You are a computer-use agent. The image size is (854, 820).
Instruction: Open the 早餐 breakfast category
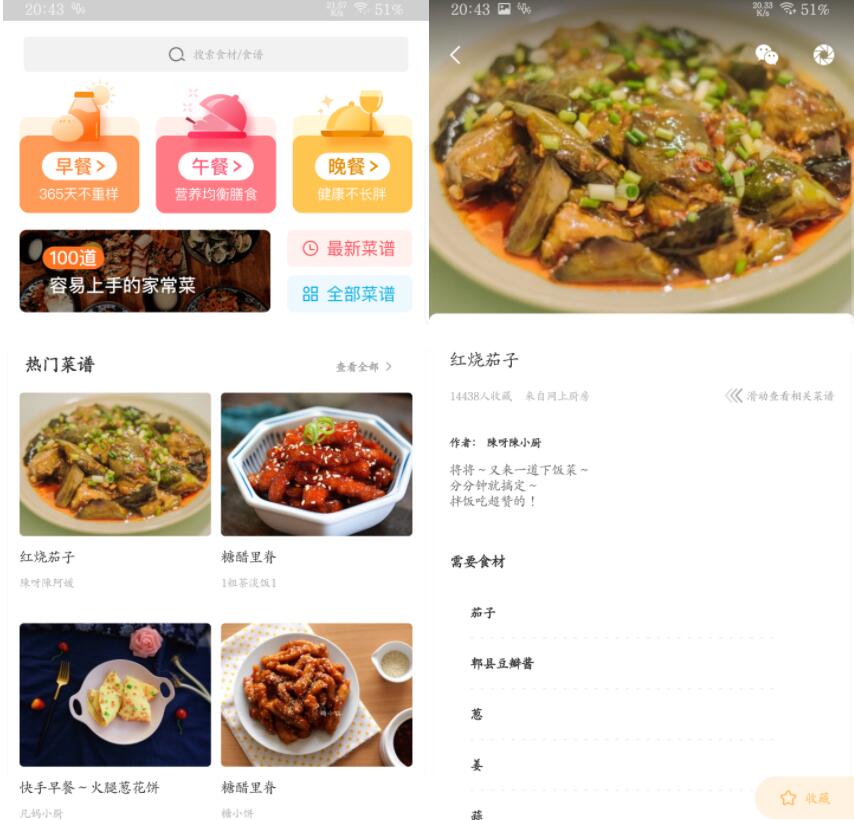coord(79,167)
